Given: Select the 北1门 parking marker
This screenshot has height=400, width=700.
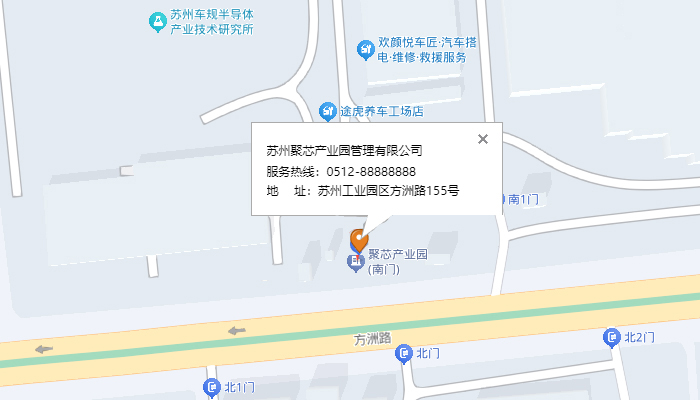Looking at the screenshot, I should click(x=212, y=387).
